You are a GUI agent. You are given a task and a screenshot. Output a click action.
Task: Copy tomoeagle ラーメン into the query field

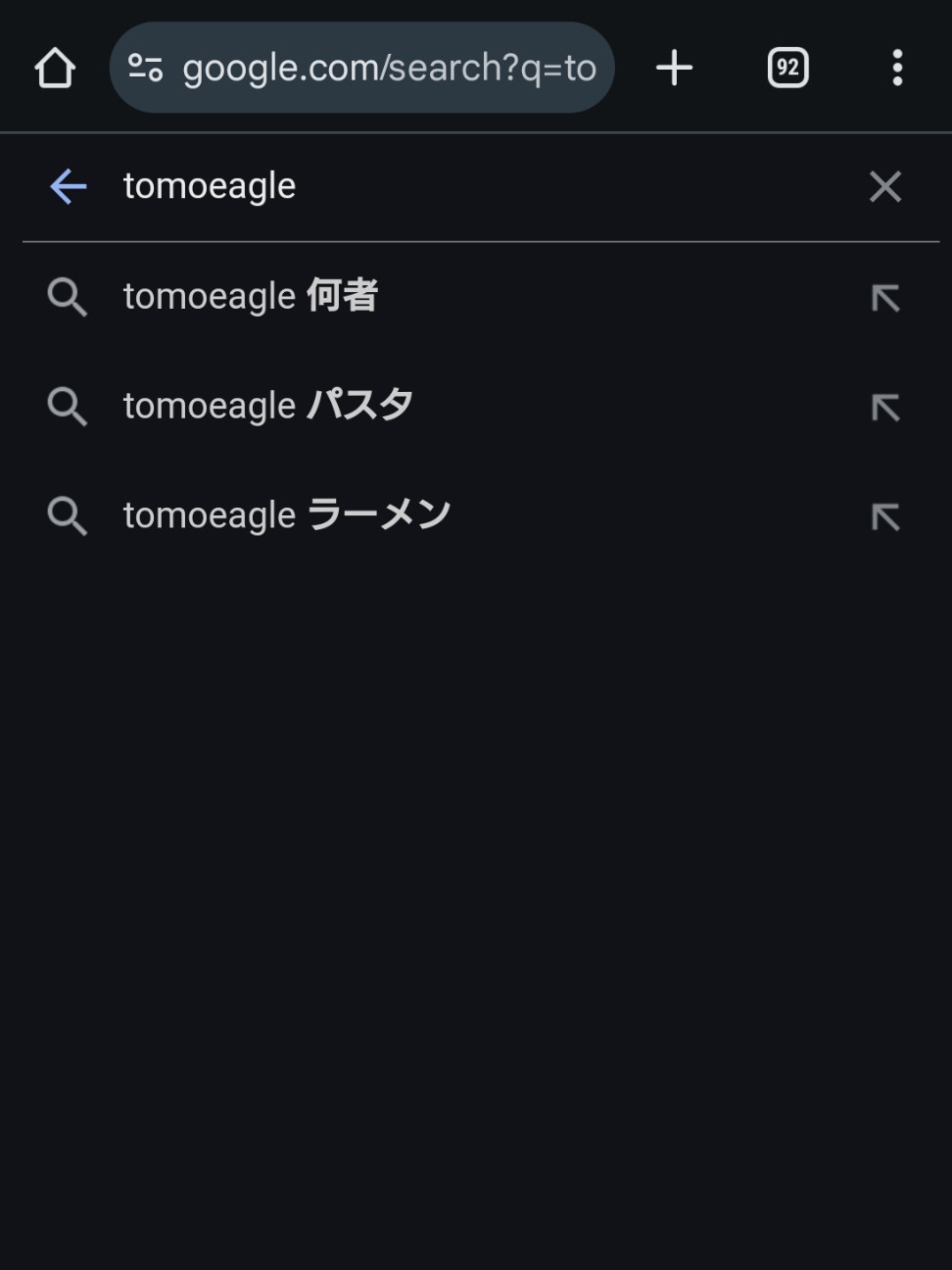pos(885,517)
